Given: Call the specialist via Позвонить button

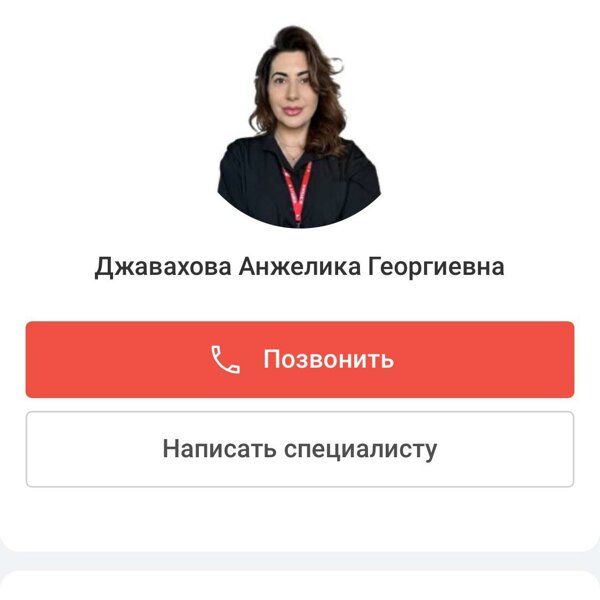Looking at the screenshot, I should 300,360.
